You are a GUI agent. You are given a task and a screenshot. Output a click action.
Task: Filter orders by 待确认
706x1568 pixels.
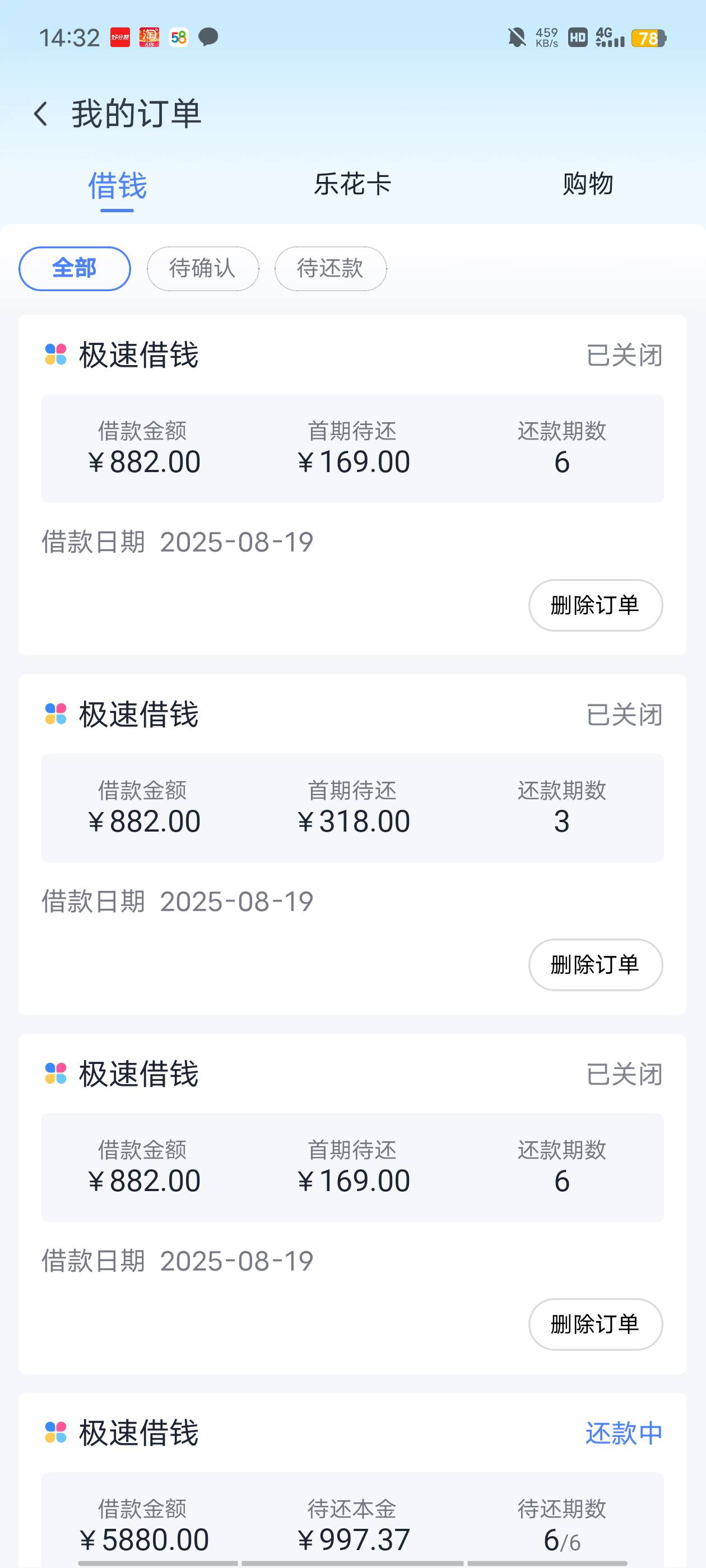203,268
